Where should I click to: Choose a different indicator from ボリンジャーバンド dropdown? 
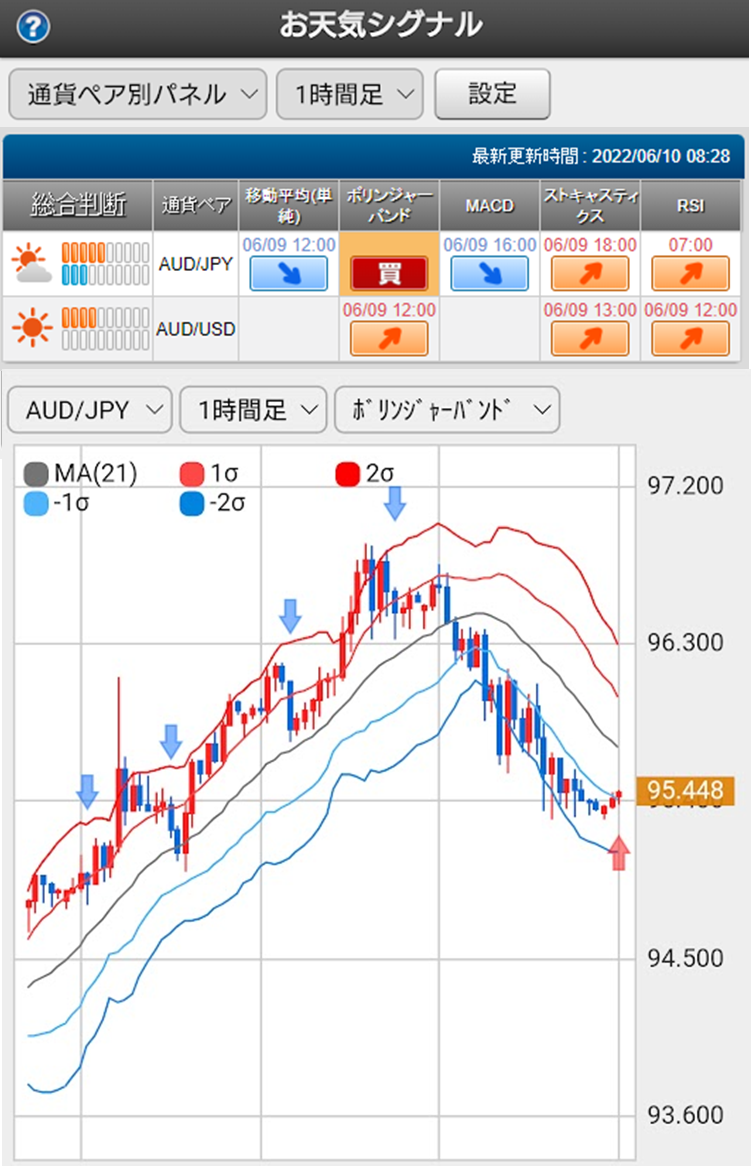pos(446,409)
